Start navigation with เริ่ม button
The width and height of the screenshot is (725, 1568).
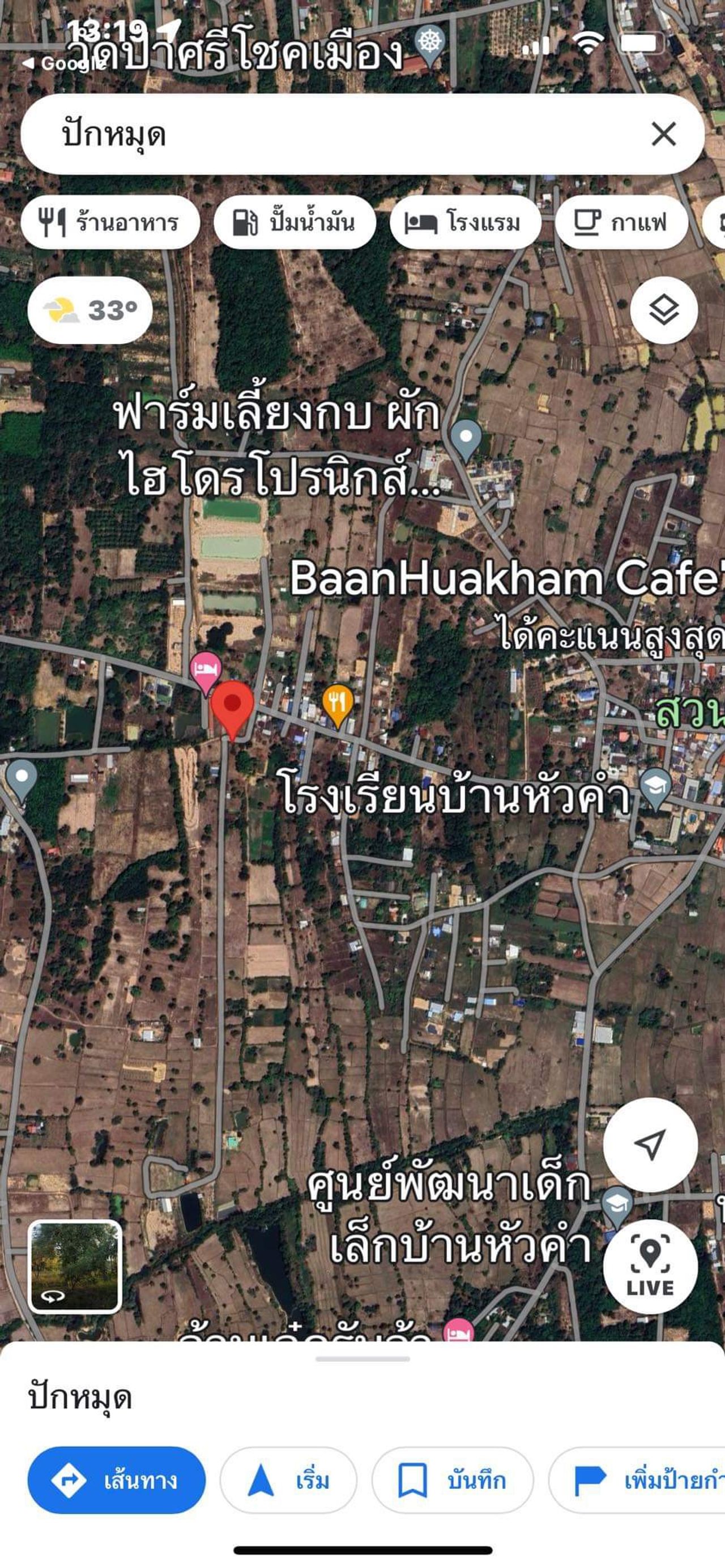pos(288,1480)
